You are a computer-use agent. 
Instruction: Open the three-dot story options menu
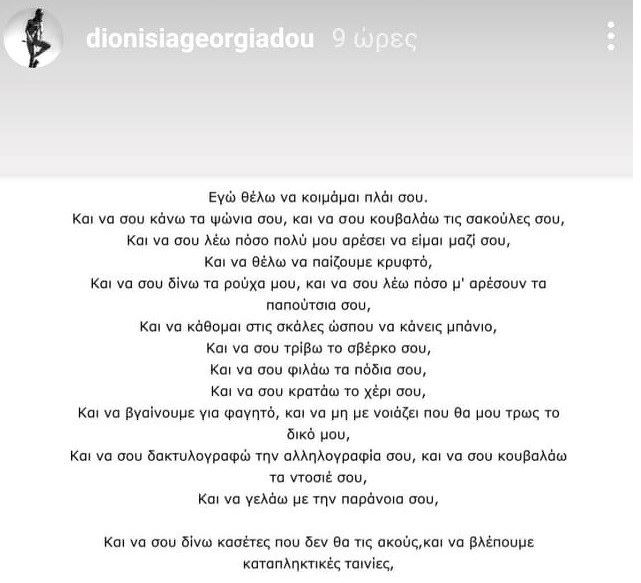click(x=612, y=38)
